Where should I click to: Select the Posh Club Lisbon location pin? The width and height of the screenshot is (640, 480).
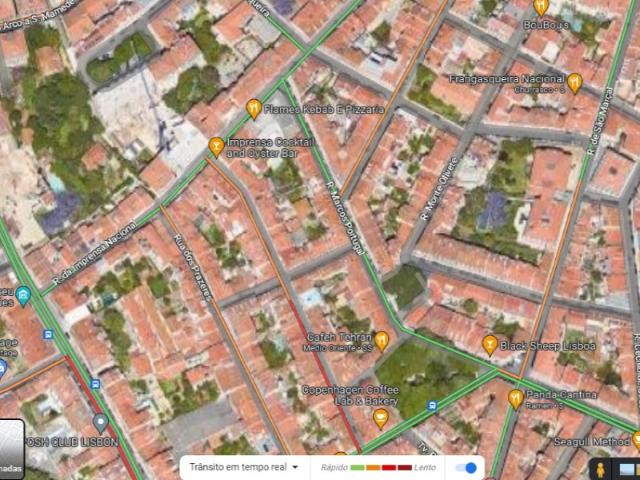pos(100,424)
